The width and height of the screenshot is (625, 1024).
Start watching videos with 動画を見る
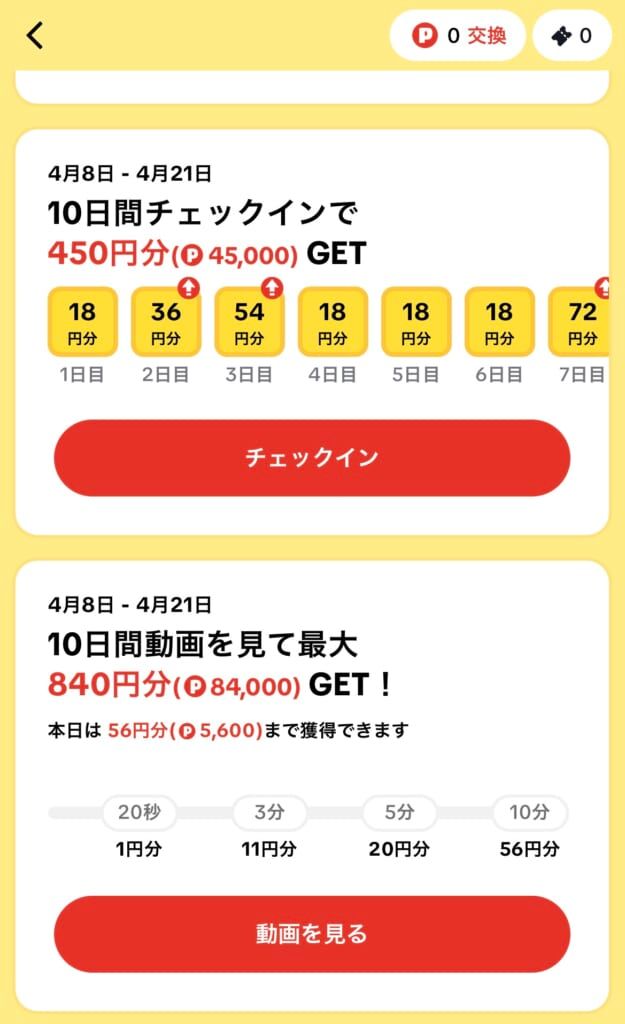point(312,934)
